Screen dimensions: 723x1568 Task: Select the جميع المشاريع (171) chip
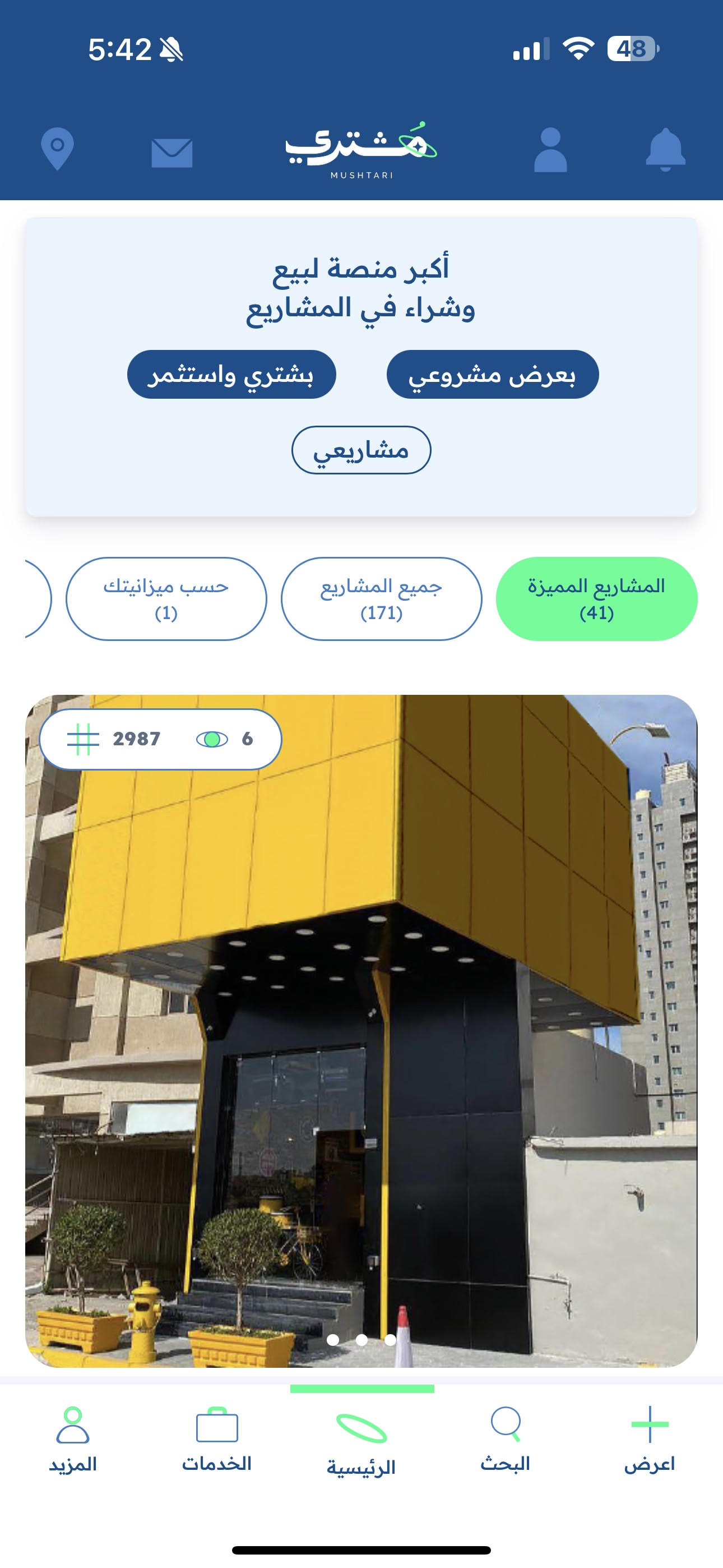point(382,599)
